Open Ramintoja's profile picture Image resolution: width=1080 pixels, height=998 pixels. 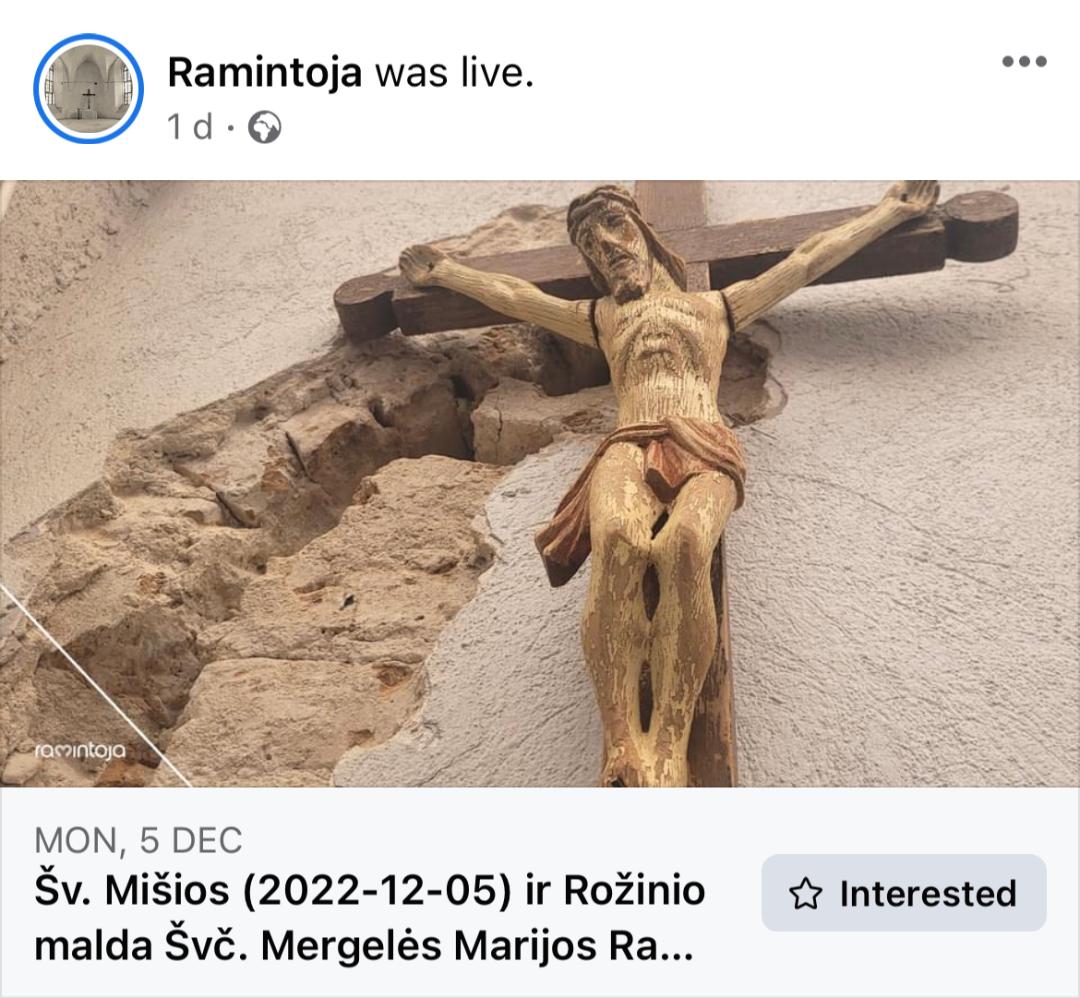click(89, 89)
